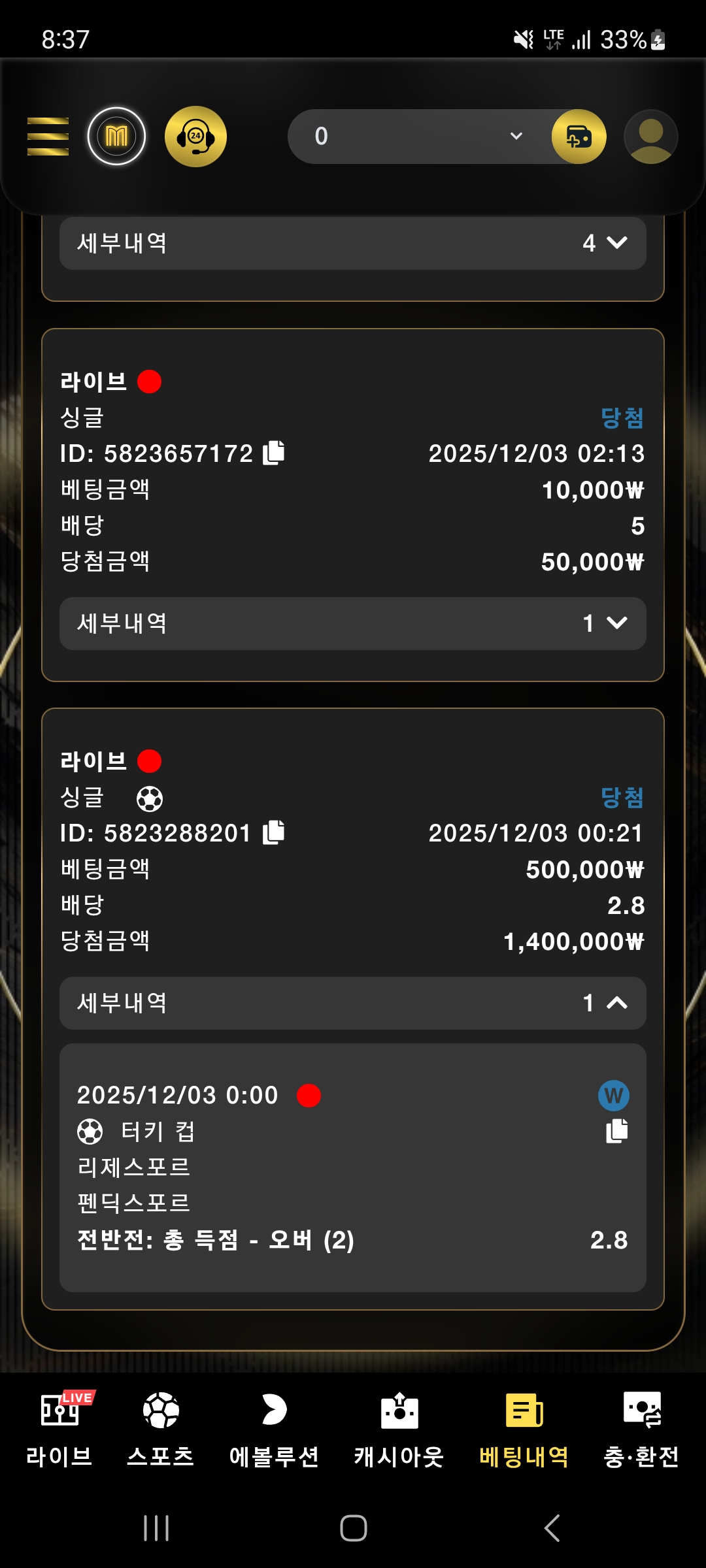Copy bet ID 5823657172
The image size is (706, 1568).
click(274, 453)
